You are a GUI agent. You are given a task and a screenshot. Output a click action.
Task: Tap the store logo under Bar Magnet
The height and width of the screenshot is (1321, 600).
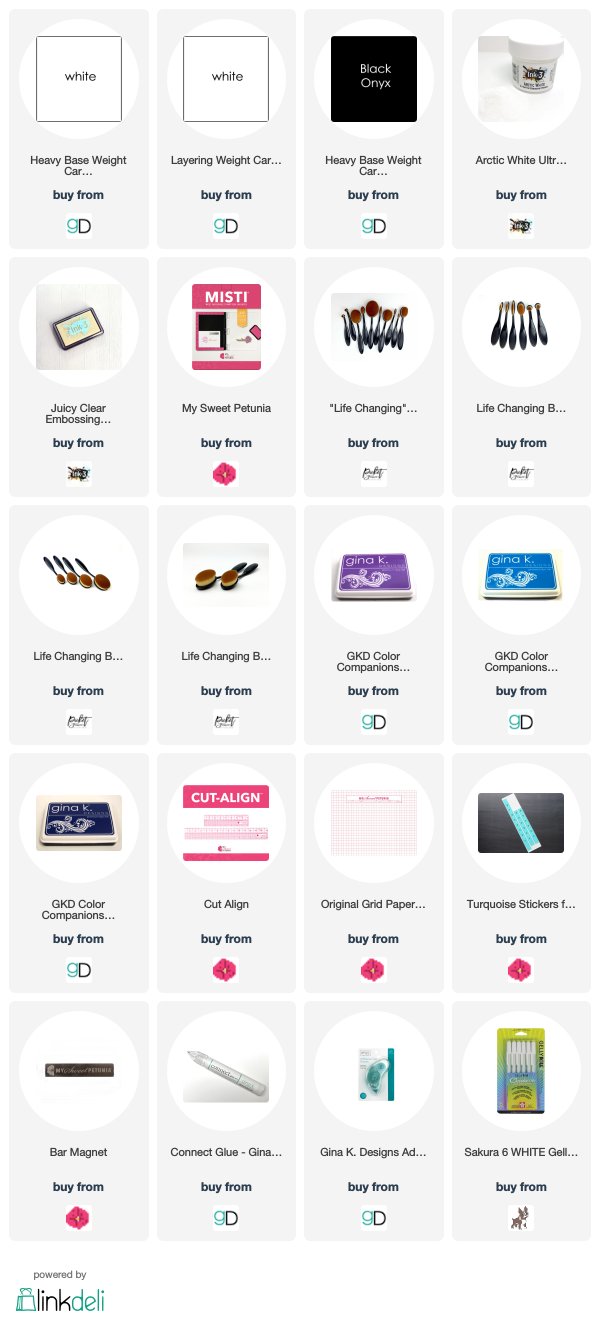tap(78, 1217)
